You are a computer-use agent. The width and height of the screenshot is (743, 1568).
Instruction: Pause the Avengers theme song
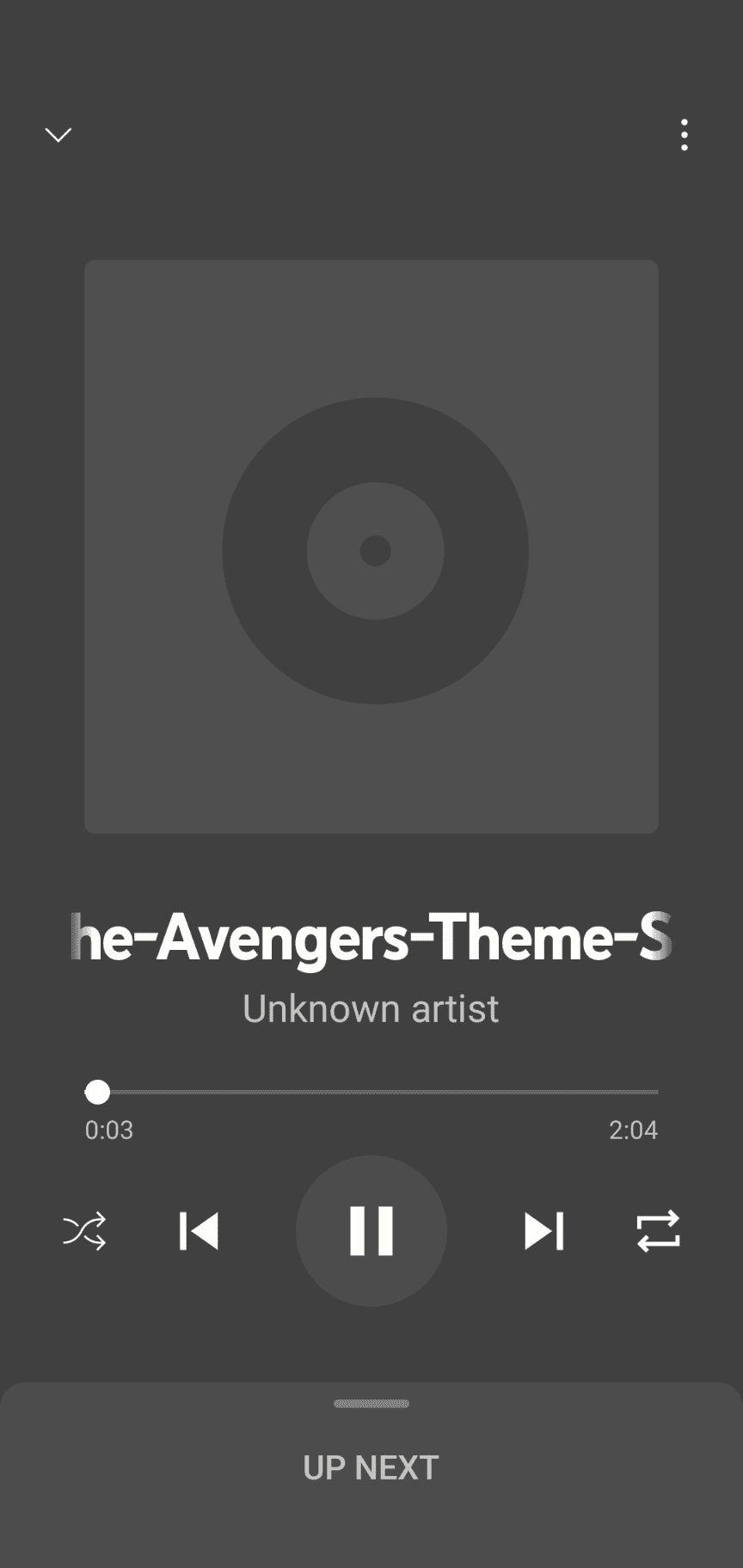[x=371, y=1231]
